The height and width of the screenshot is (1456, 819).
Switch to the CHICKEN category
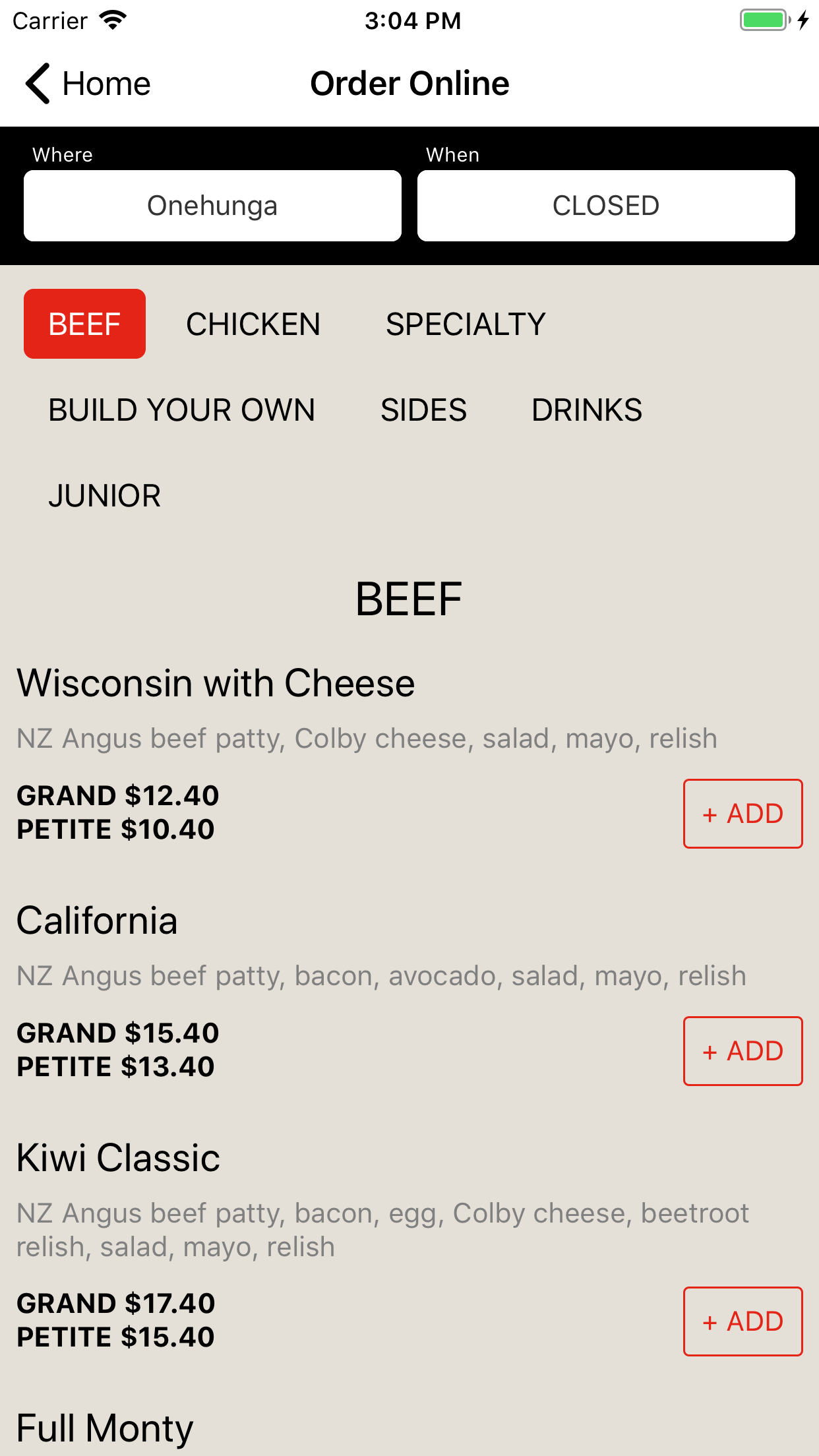tap(253, 324)
